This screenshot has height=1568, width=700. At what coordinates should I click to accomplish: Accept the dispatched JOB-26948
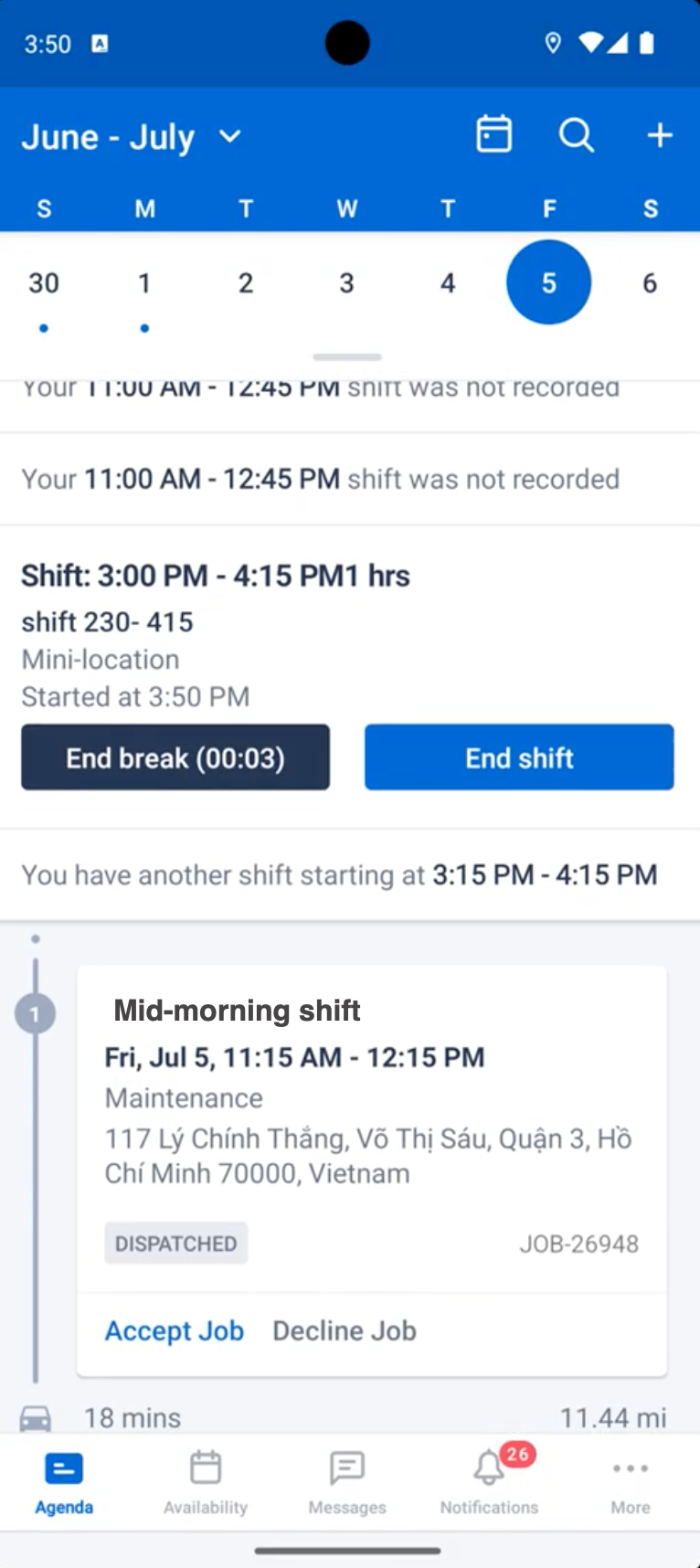coord(174,1330)
